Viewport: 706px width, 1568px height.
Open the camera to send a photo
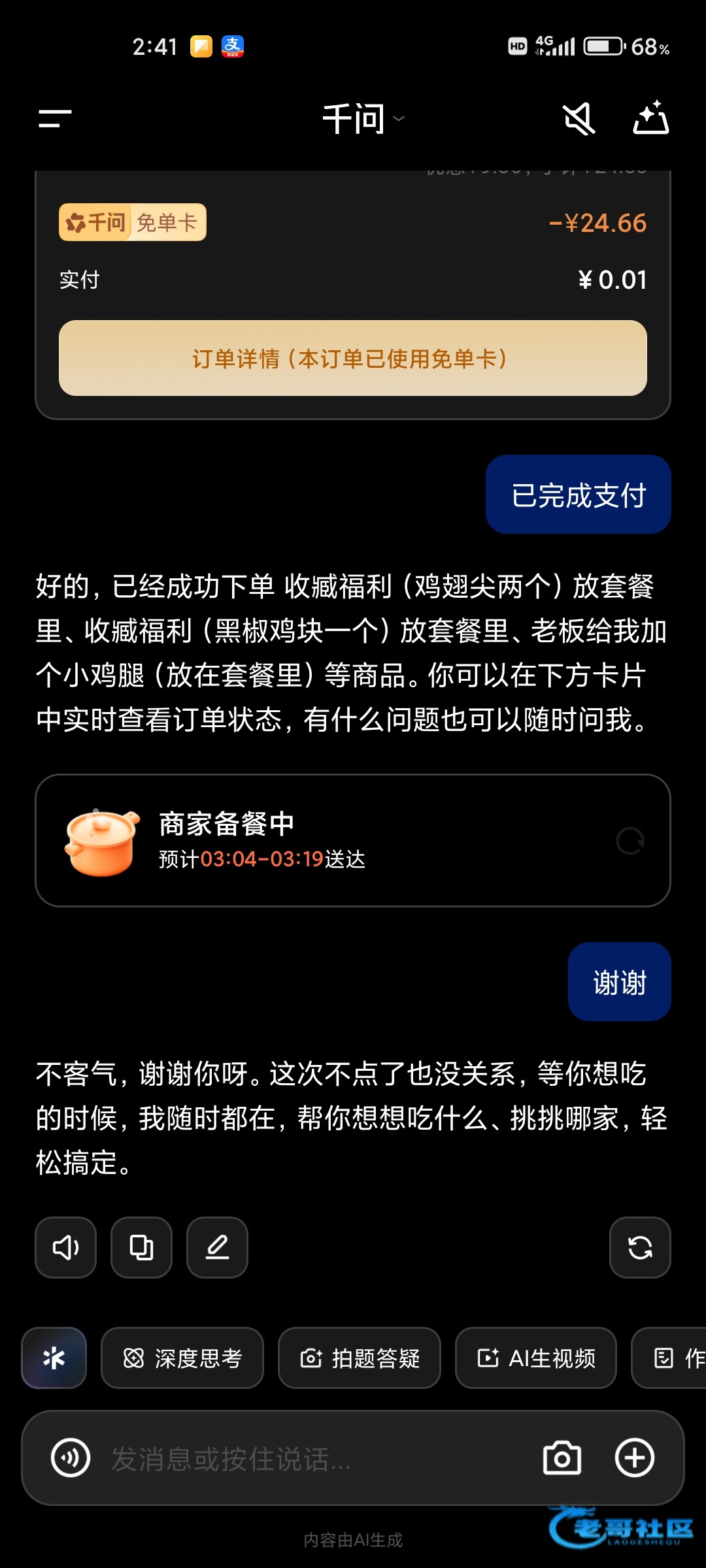click(562, 1458)
